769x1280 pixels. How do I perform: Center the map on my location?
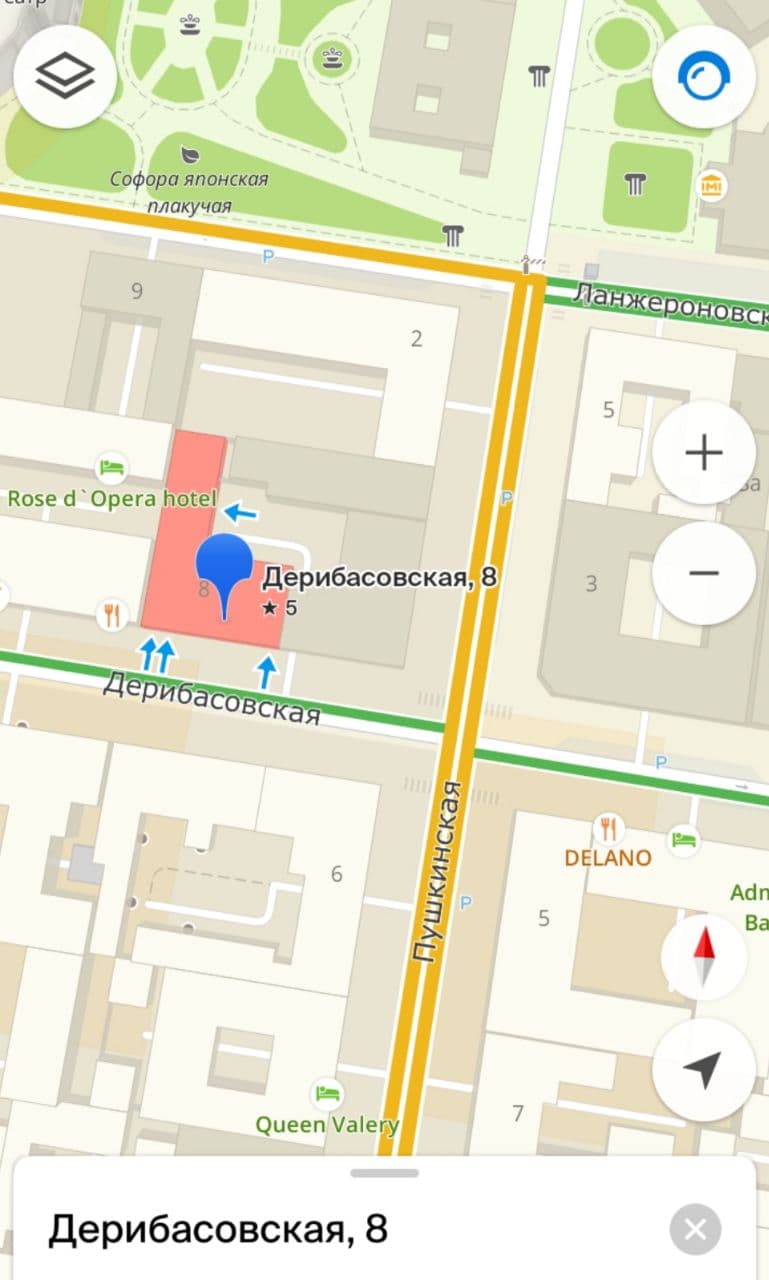[703, 1069]
